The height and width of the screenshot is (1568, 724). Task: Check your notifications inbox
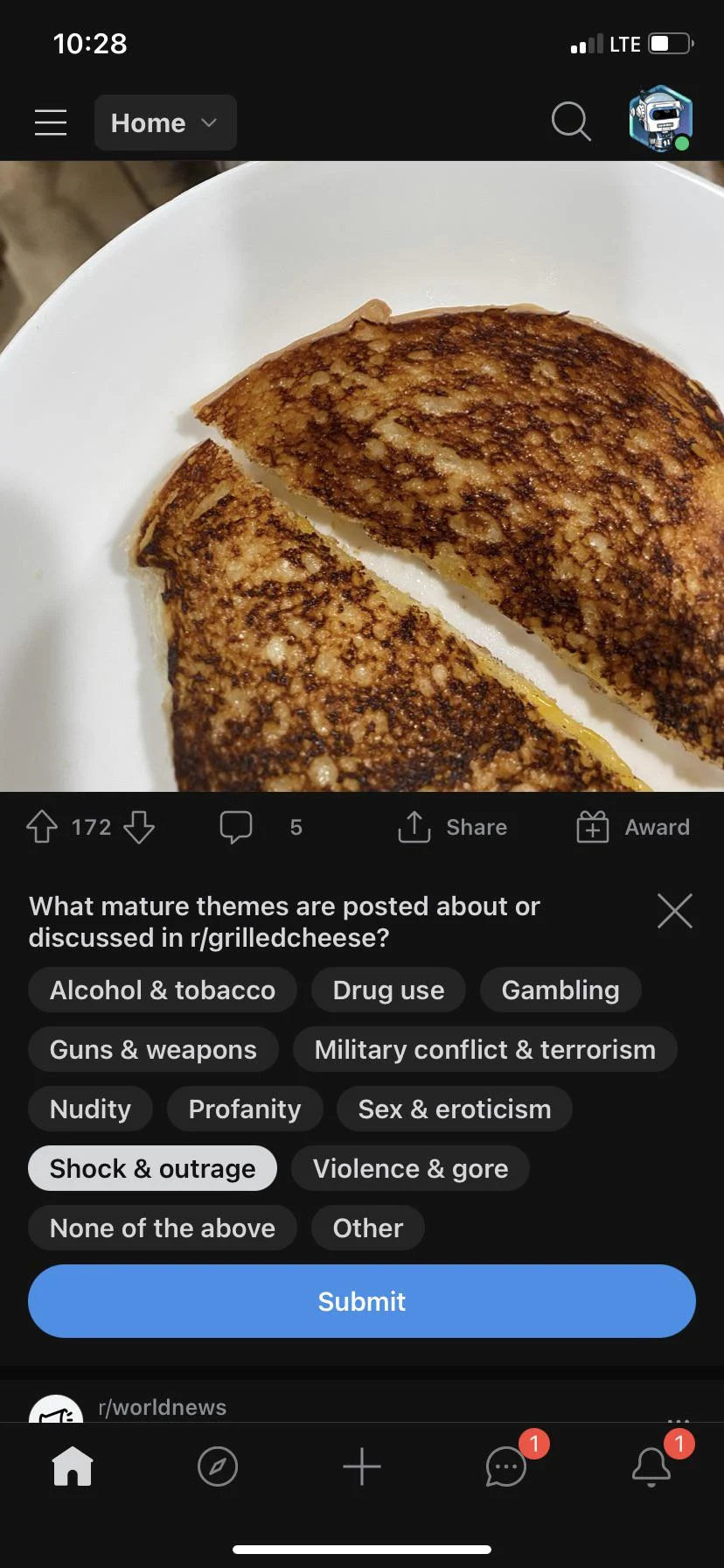pos(651,1466)
